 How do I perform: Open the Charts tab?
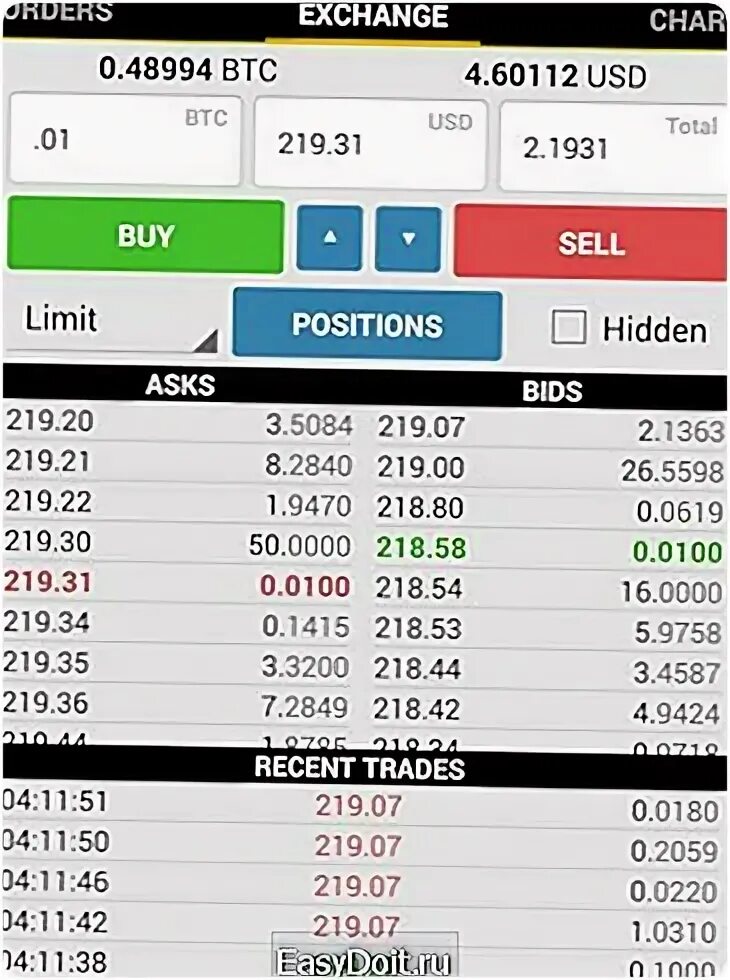688,20
